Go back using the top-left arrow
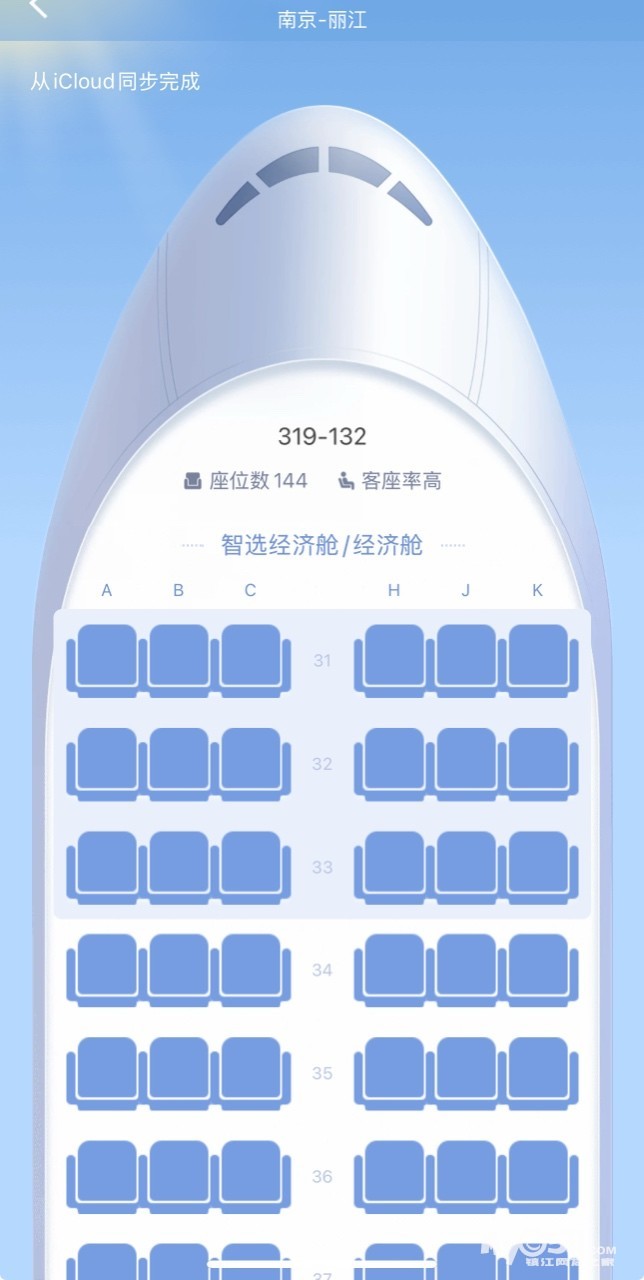 38,8
